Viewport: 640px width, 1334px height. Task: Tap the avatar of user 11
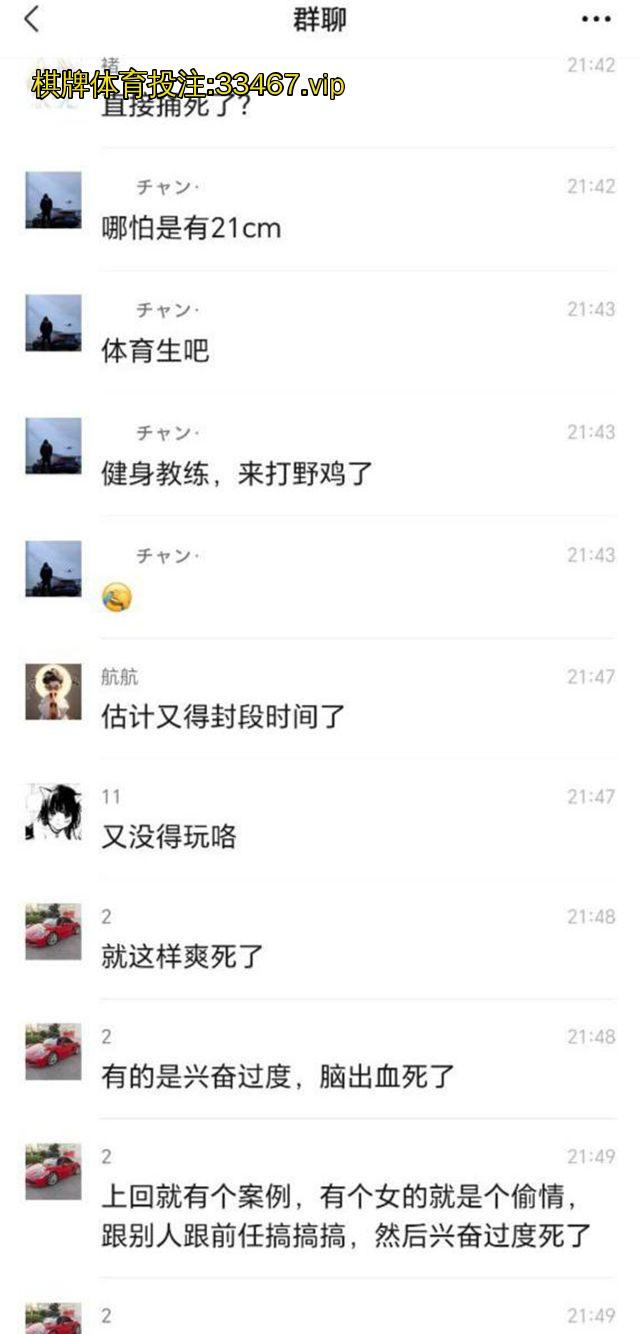point(53,812)
